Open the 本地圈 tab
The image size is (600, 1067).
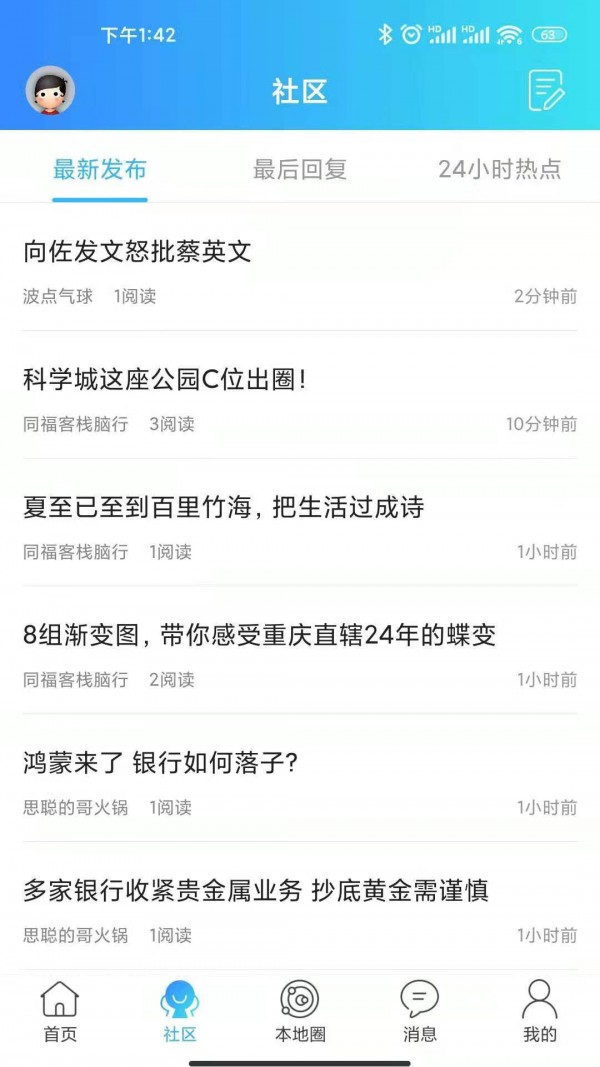point(300,1012)
